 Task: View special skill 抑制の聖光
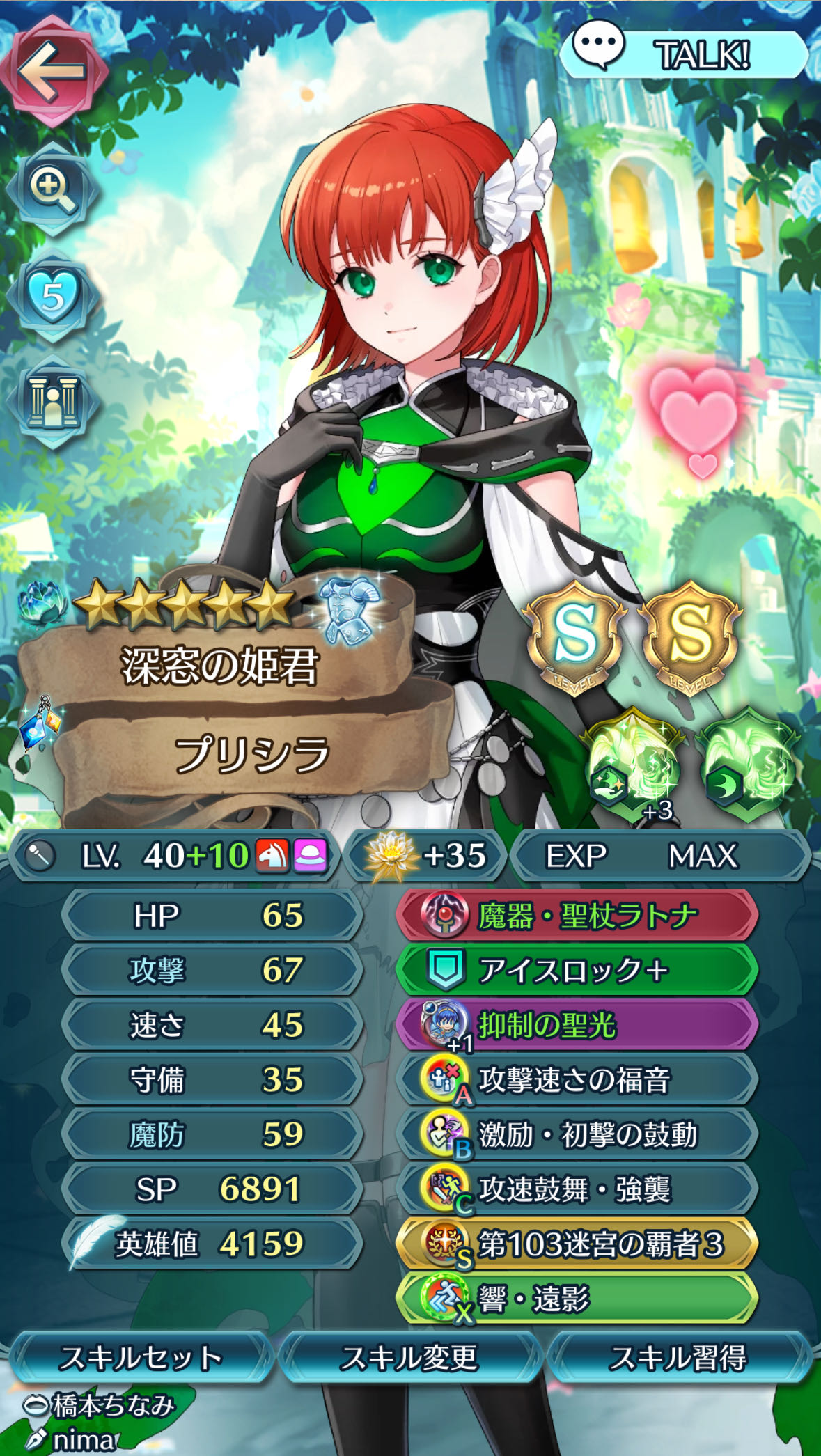(577, 1025)
